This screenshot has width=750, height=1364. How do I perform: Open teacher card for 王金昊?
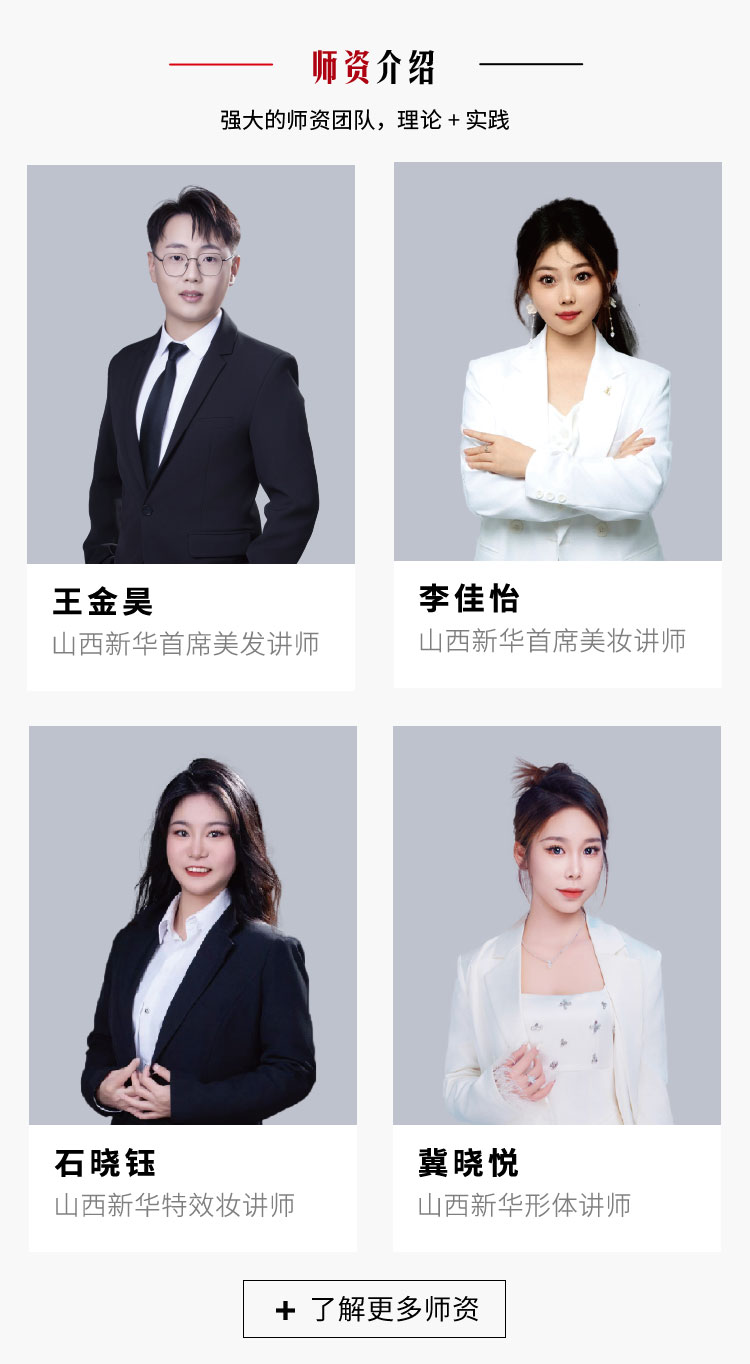click(191, 427)
